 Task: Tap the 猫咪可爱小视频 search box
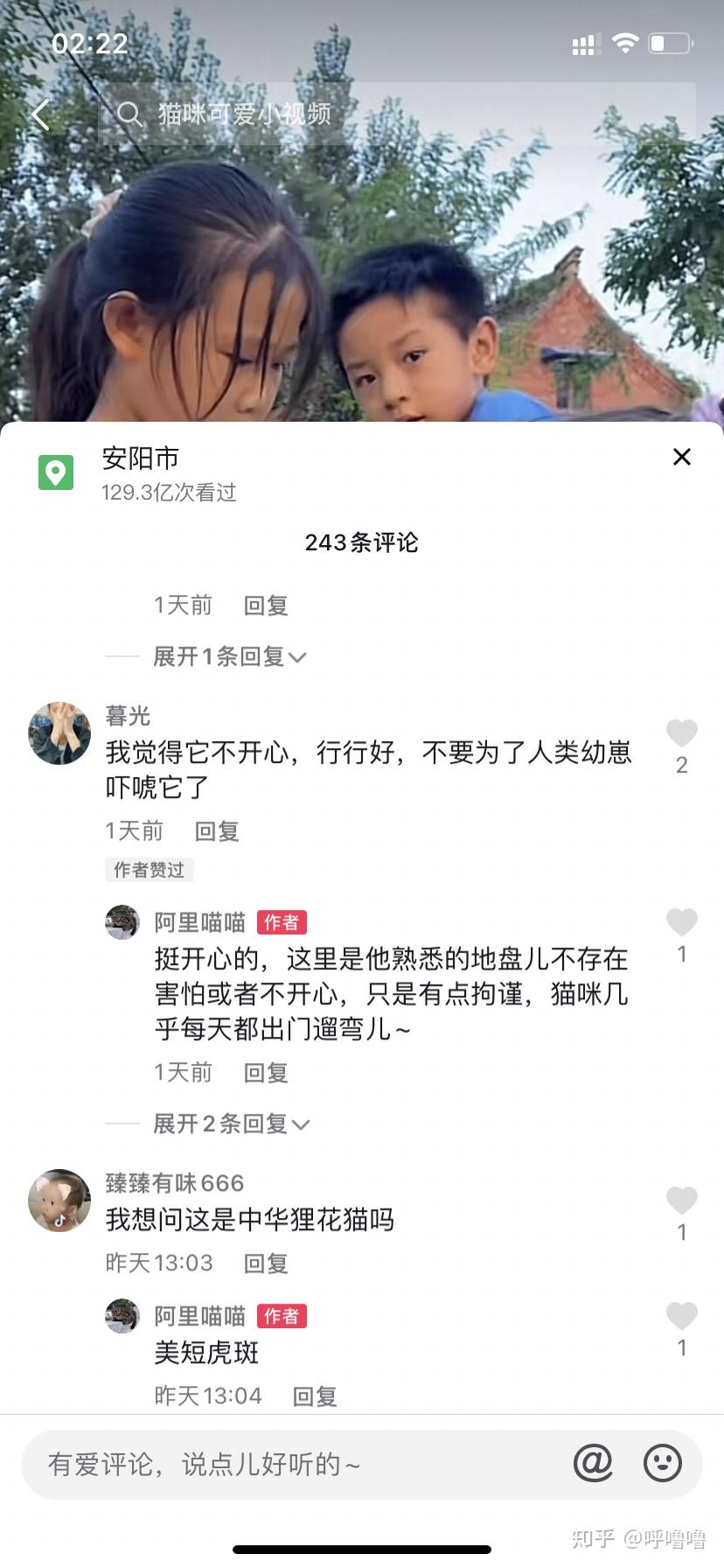(x=393, y=114)
